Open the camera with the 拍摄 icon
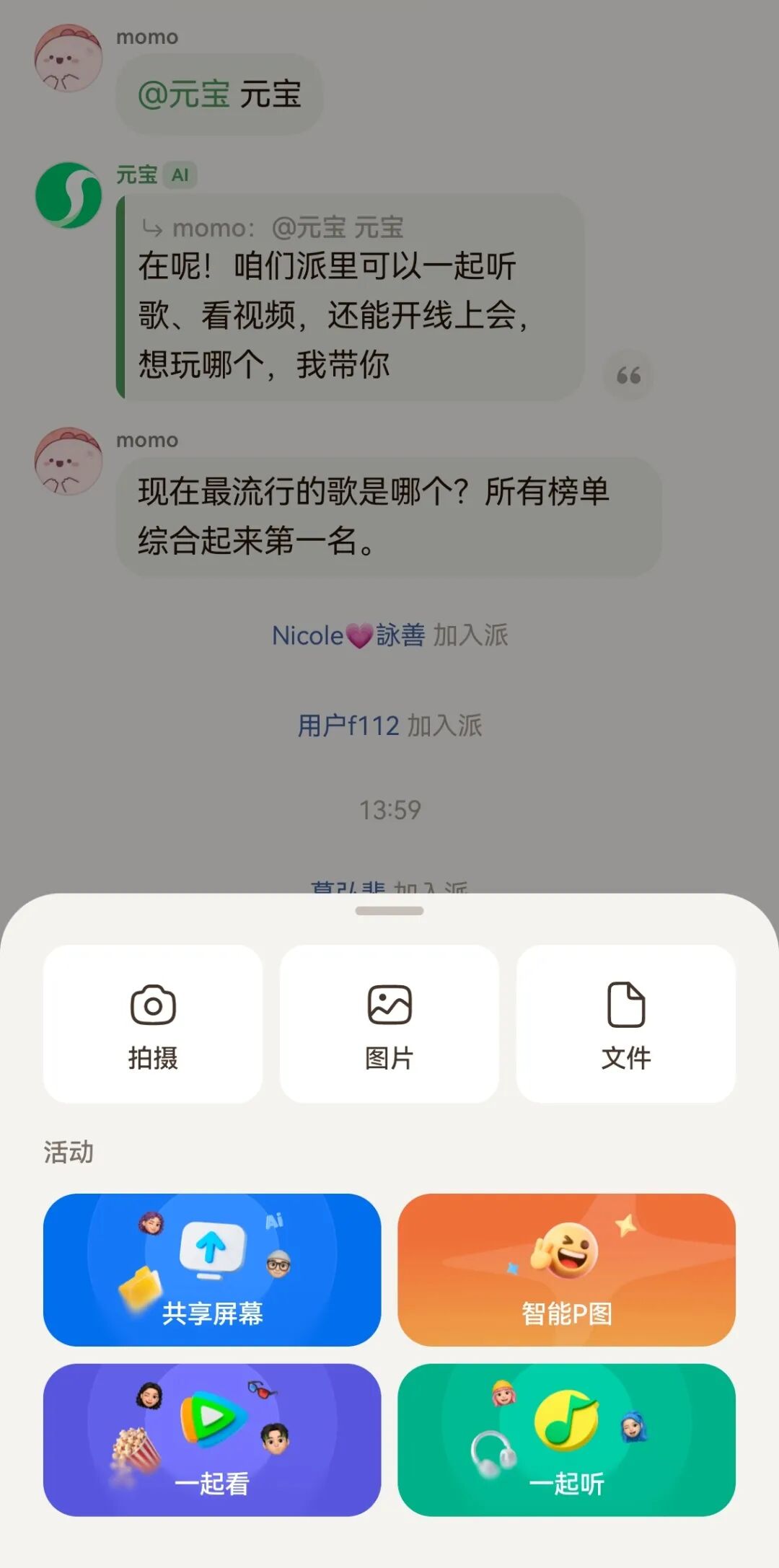Image resolution: width=779 pixels, height=1568 pixels. pyautogui.click(x=152, y=1024)
